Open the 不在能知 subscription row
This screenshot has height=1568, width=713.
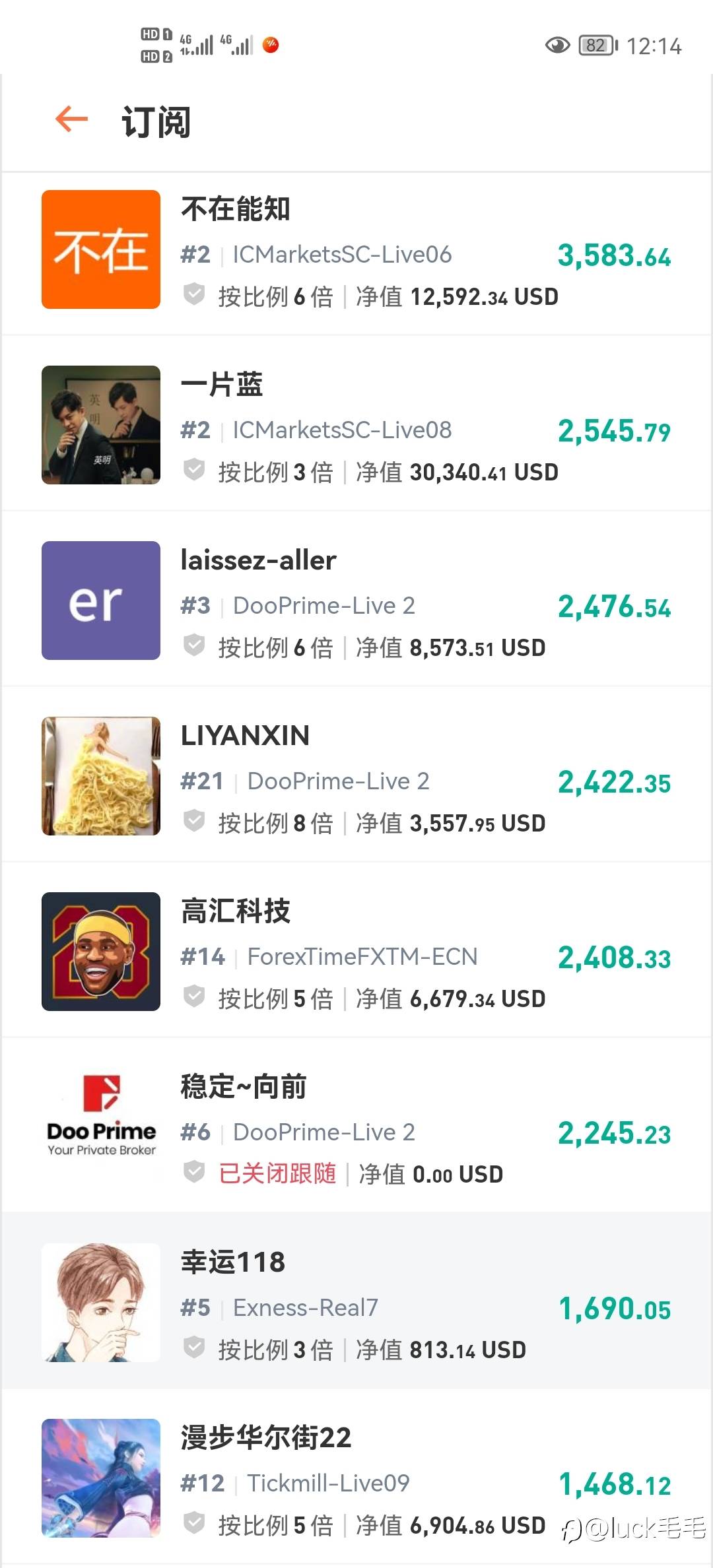click(x=356, y=249)
